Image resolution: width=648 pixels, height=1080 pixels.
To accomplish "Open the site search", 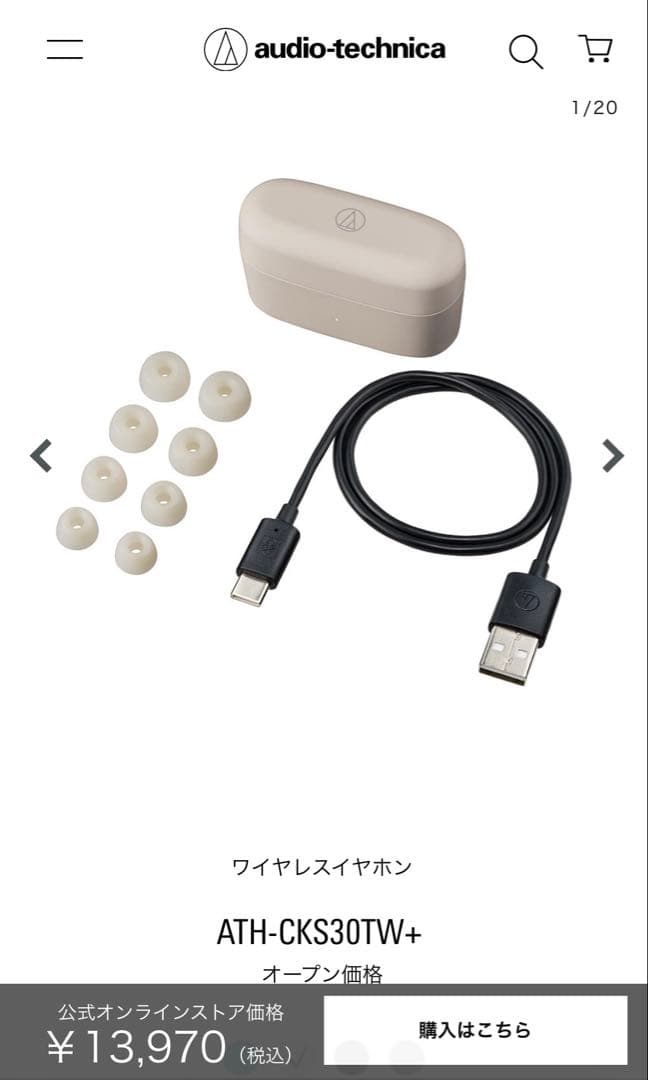I will (525, 50).
